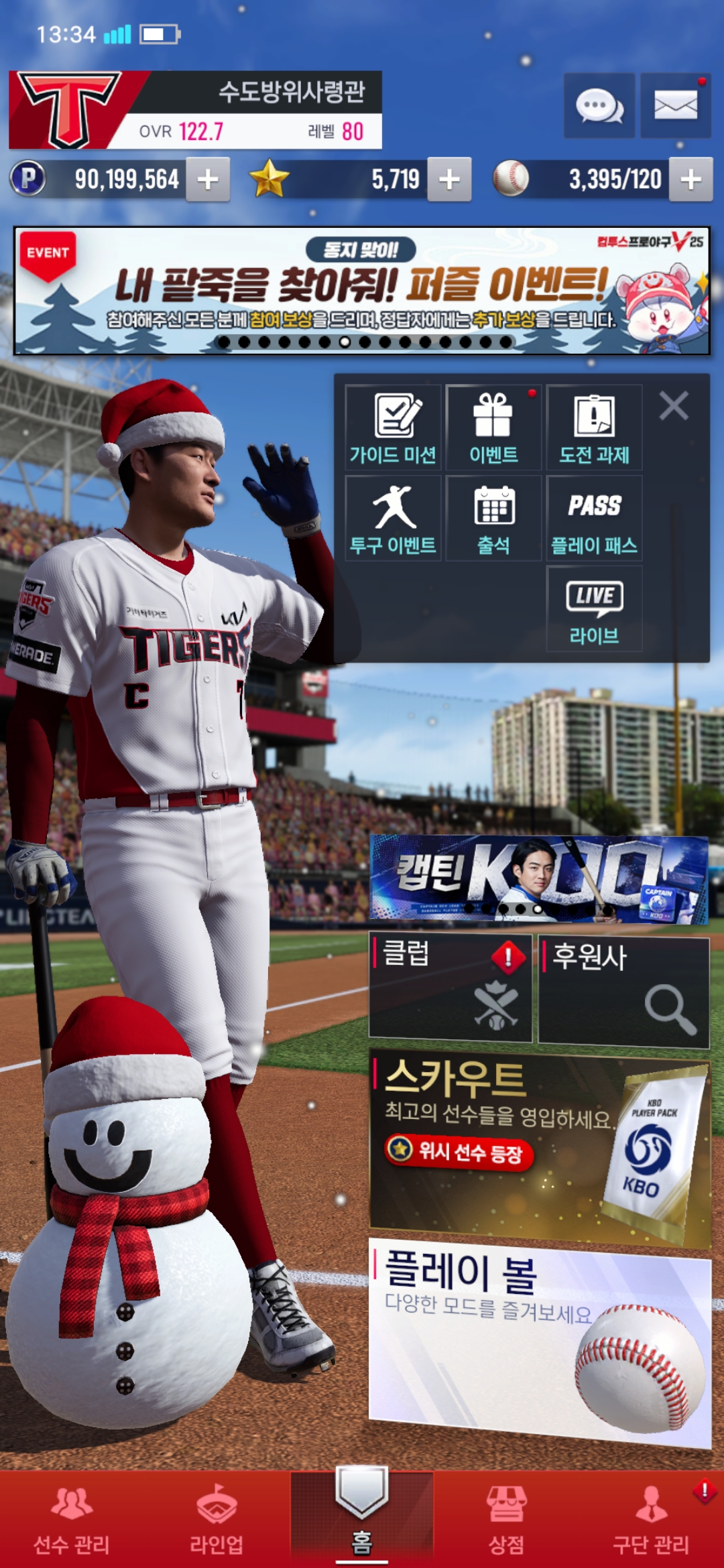Open 라이브
This screenshot has width=724, height=1568.
(594, 608)
